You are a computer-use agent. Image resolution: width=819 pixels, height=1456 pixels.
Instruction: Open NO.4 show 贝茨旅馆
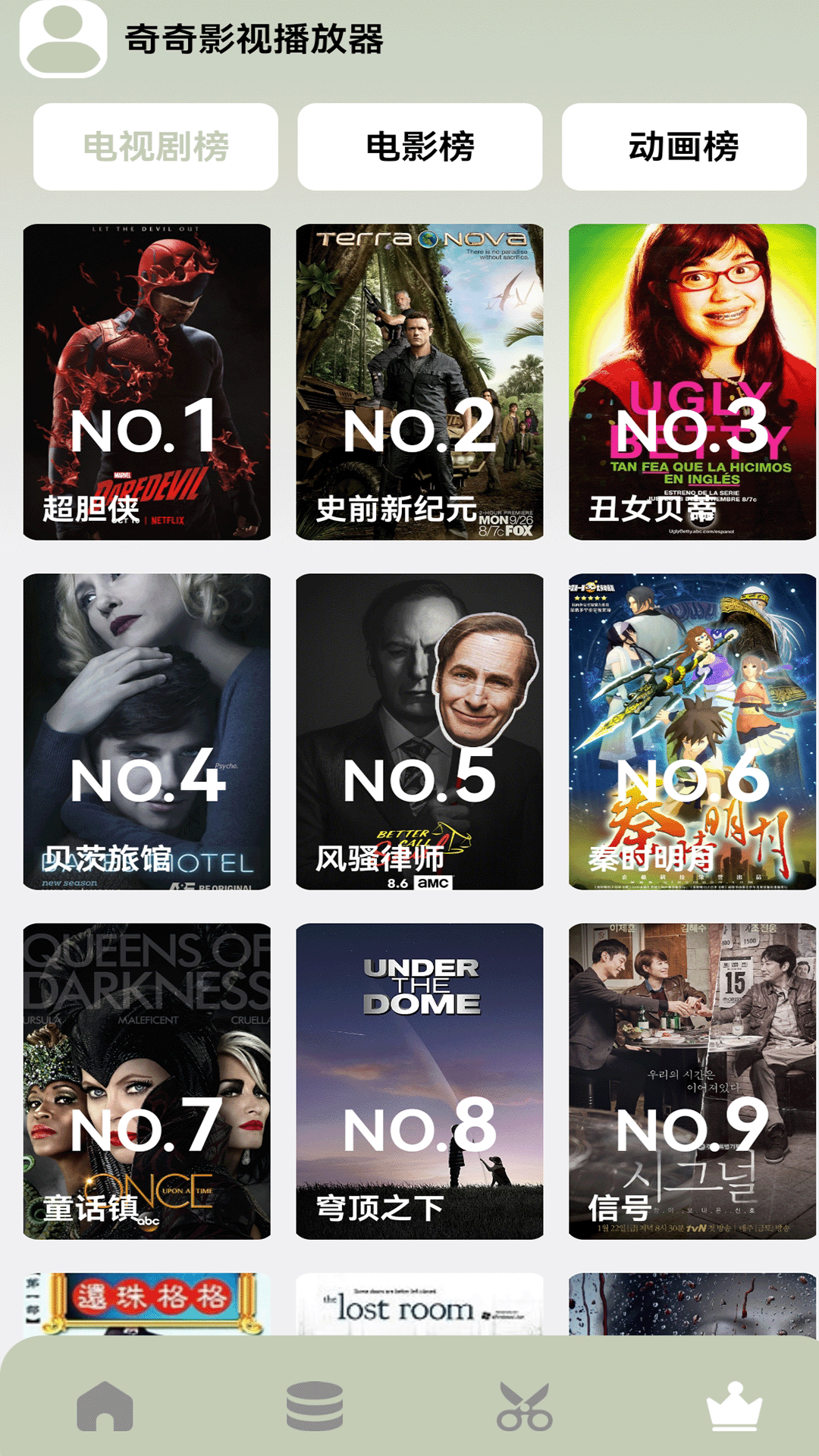[x=147, y=731]
